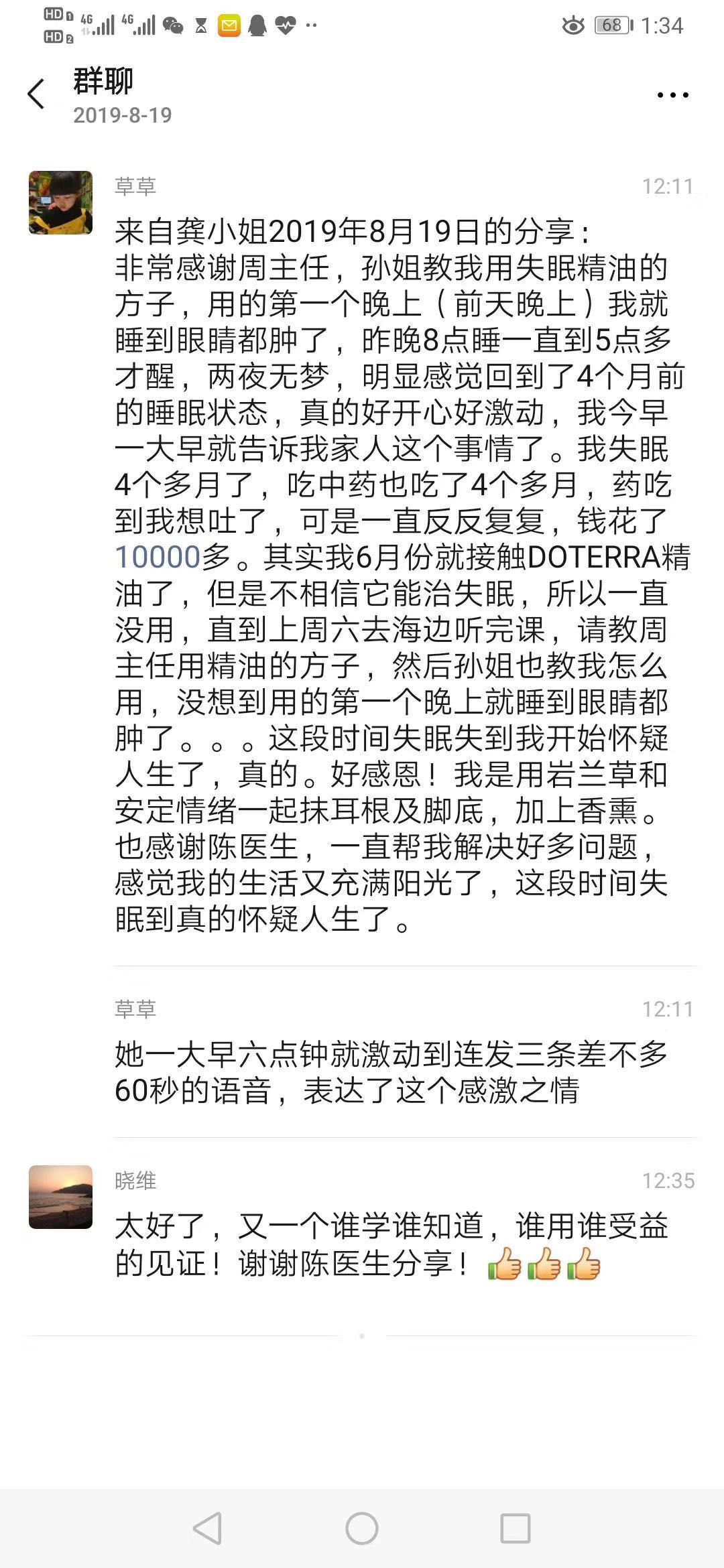Viewport: 724px width, 1568px height.
Task: Open the three-dot overflow menu
Action: [672, 95]
